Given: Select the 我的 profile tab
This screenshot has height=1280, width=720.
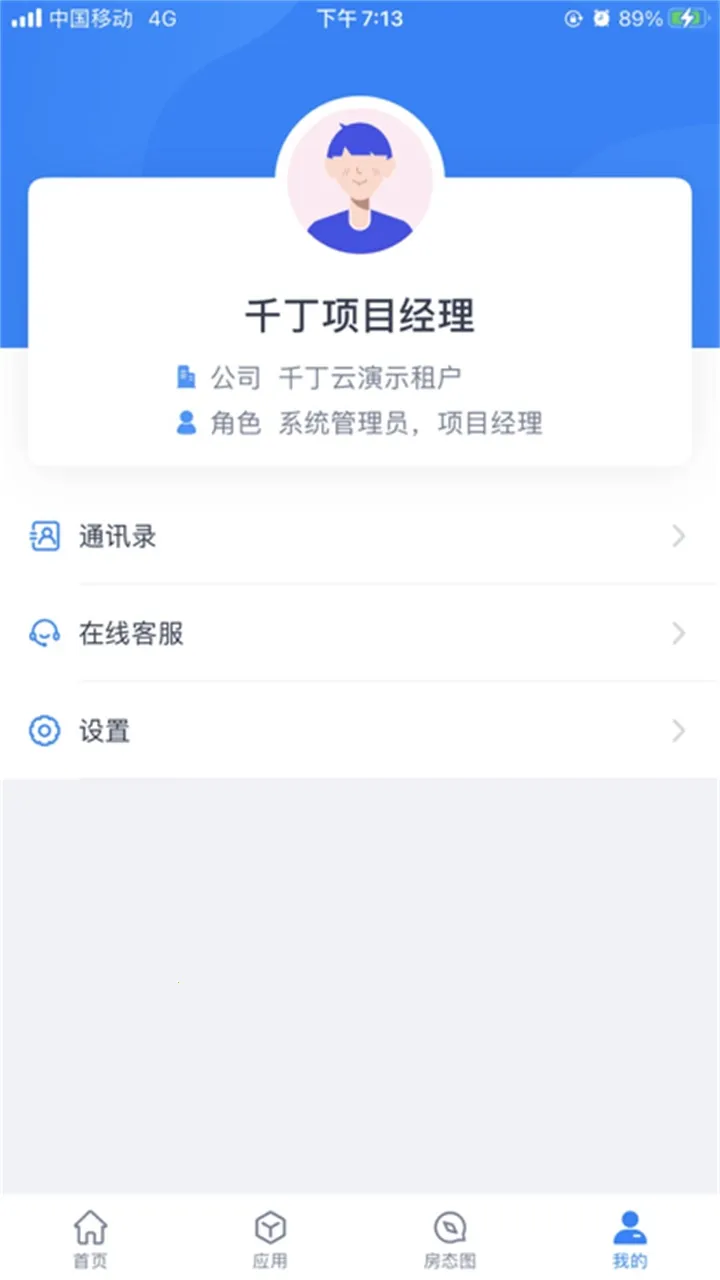Looking at the screenshot, I should tap(630, 1238).
